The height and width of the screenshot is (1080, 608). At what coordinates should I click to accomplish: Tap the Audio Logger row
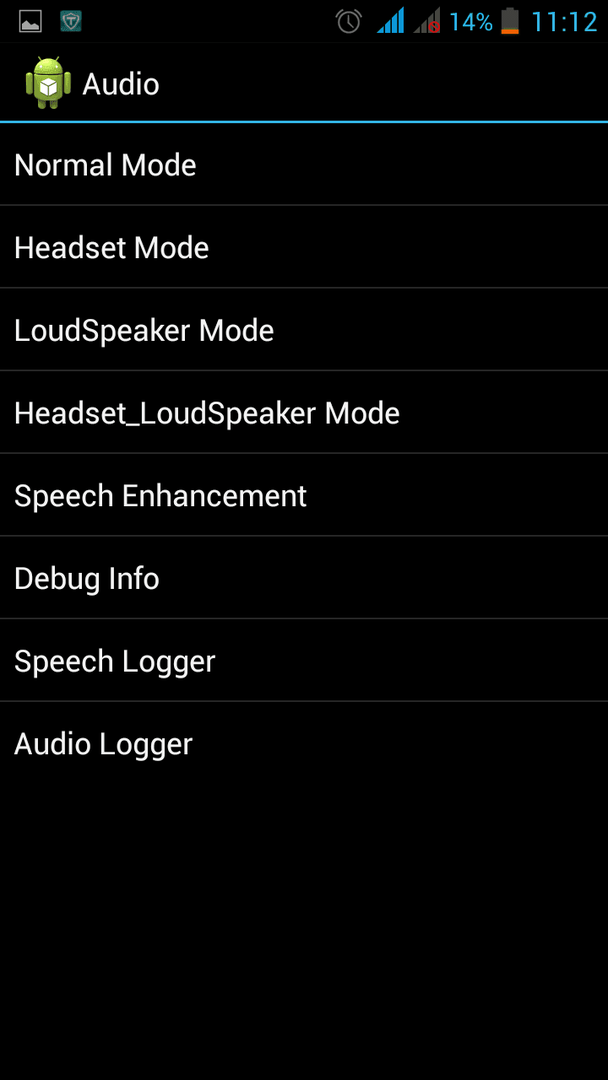(304, 742)
